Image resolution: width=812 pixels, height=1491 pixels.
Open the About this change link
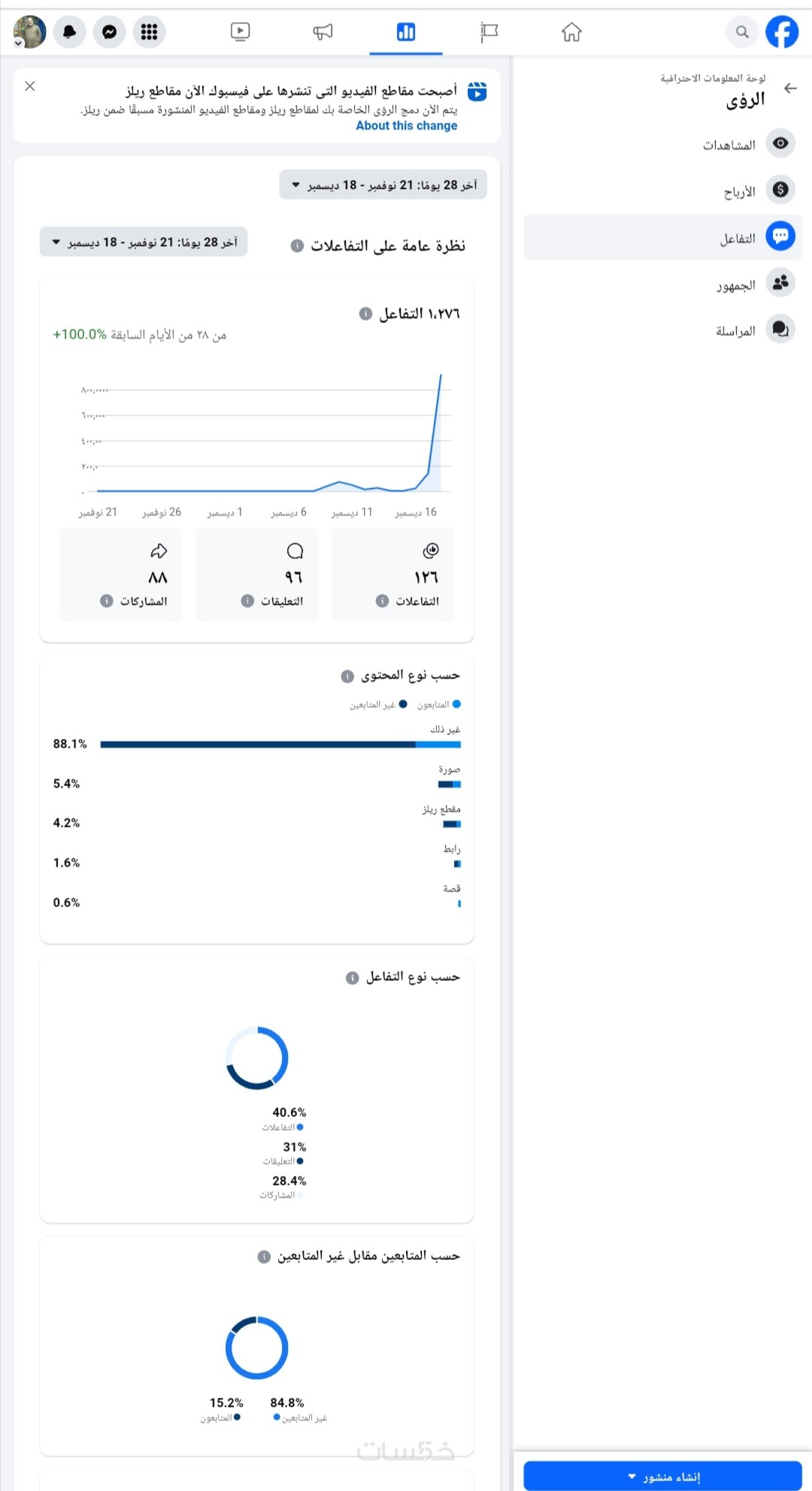point(406,126)
